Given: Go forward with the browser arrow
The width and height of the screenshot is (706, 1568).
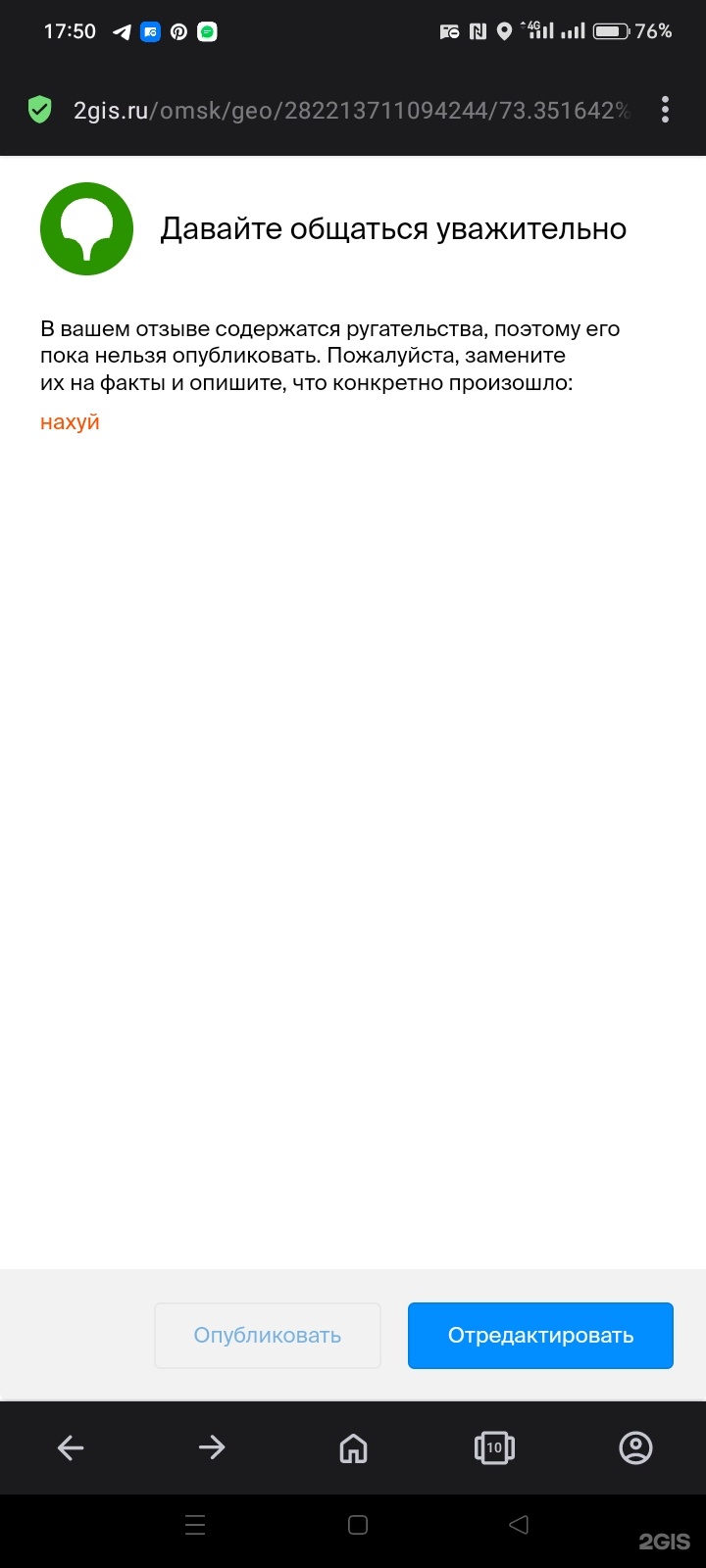Looking at the screenshot, I should click(x=212, y=1447).
